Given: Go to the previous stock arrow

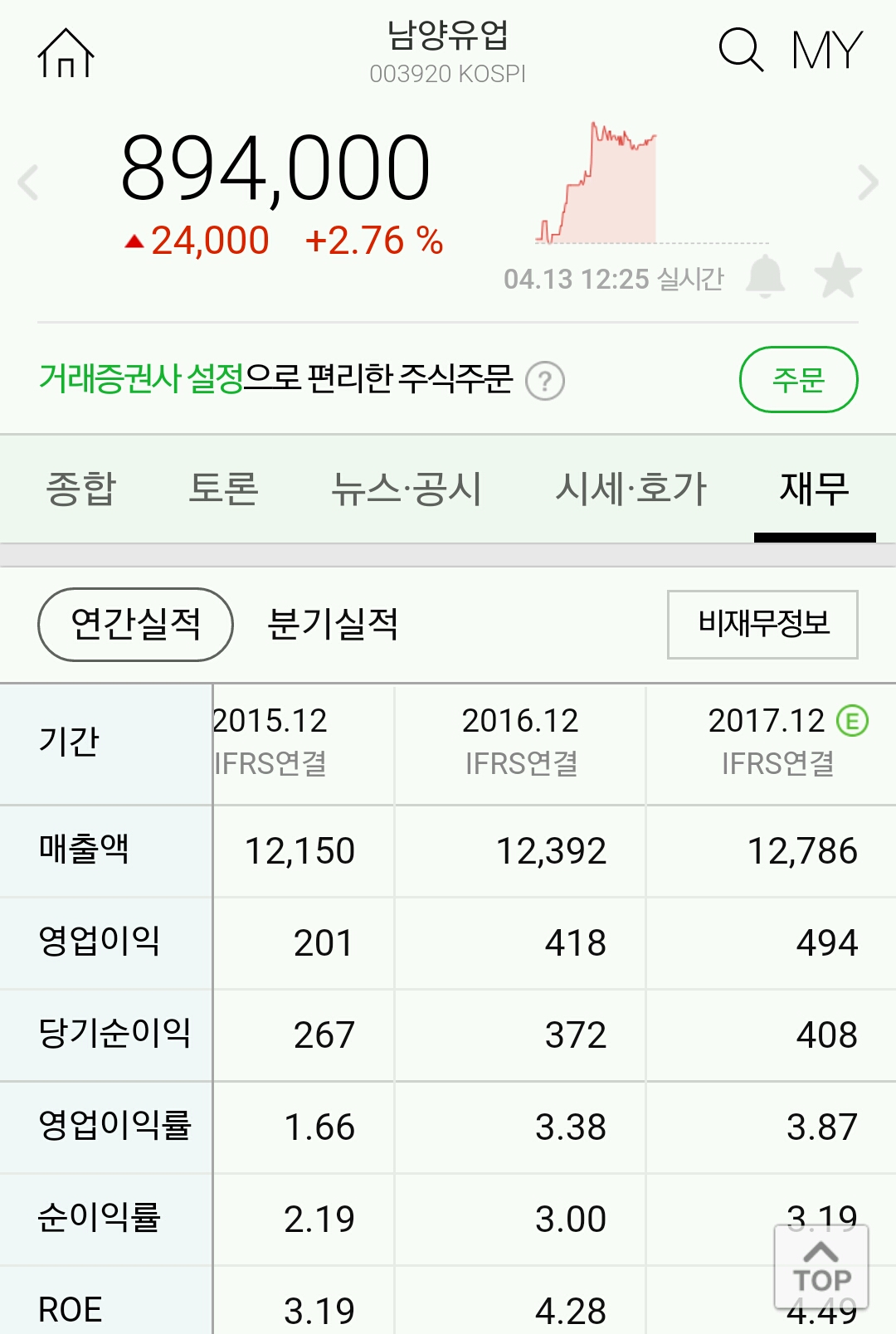Looking at the screenshot, I should 29,183.
